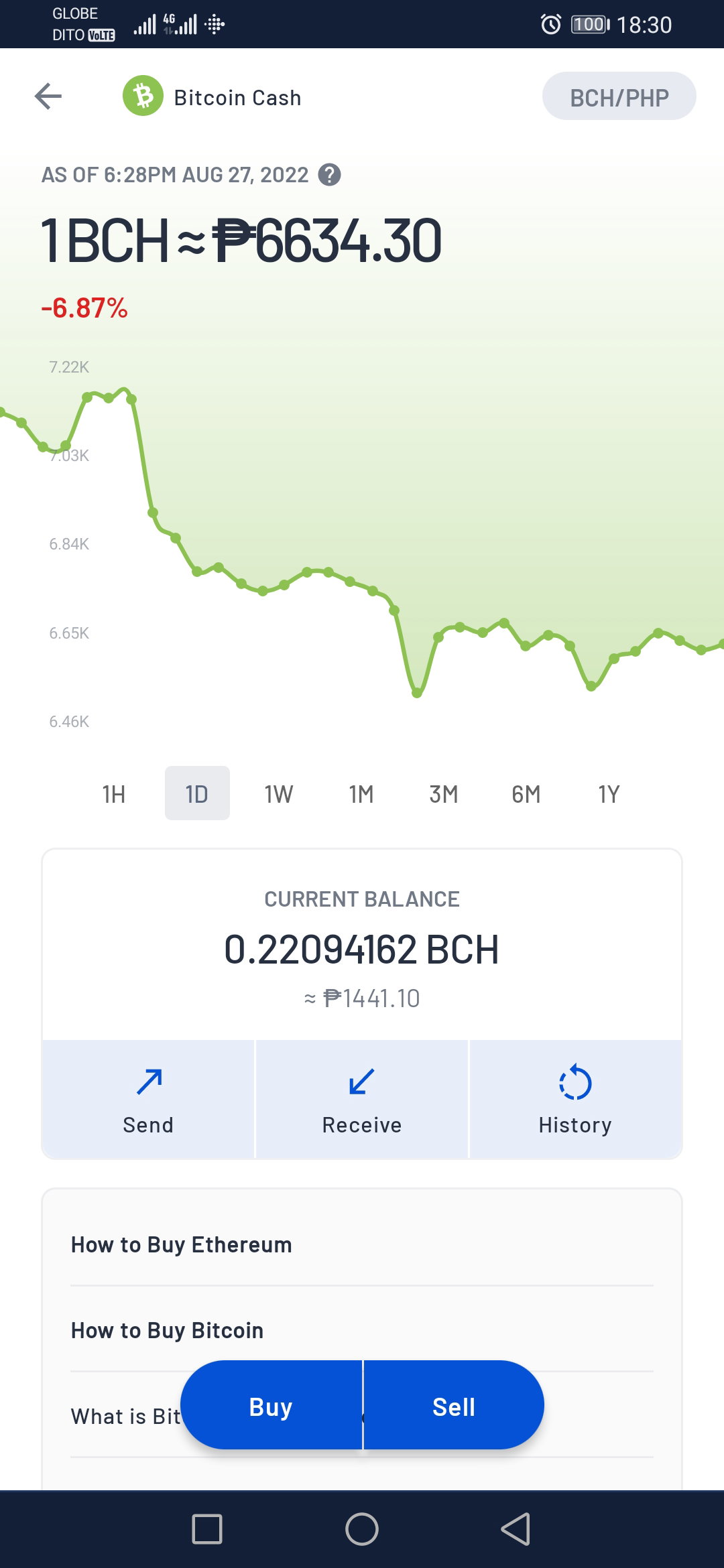Open recent apps via square button
Viewport: 724px width, 1568px height.
tap(207, 1529)
